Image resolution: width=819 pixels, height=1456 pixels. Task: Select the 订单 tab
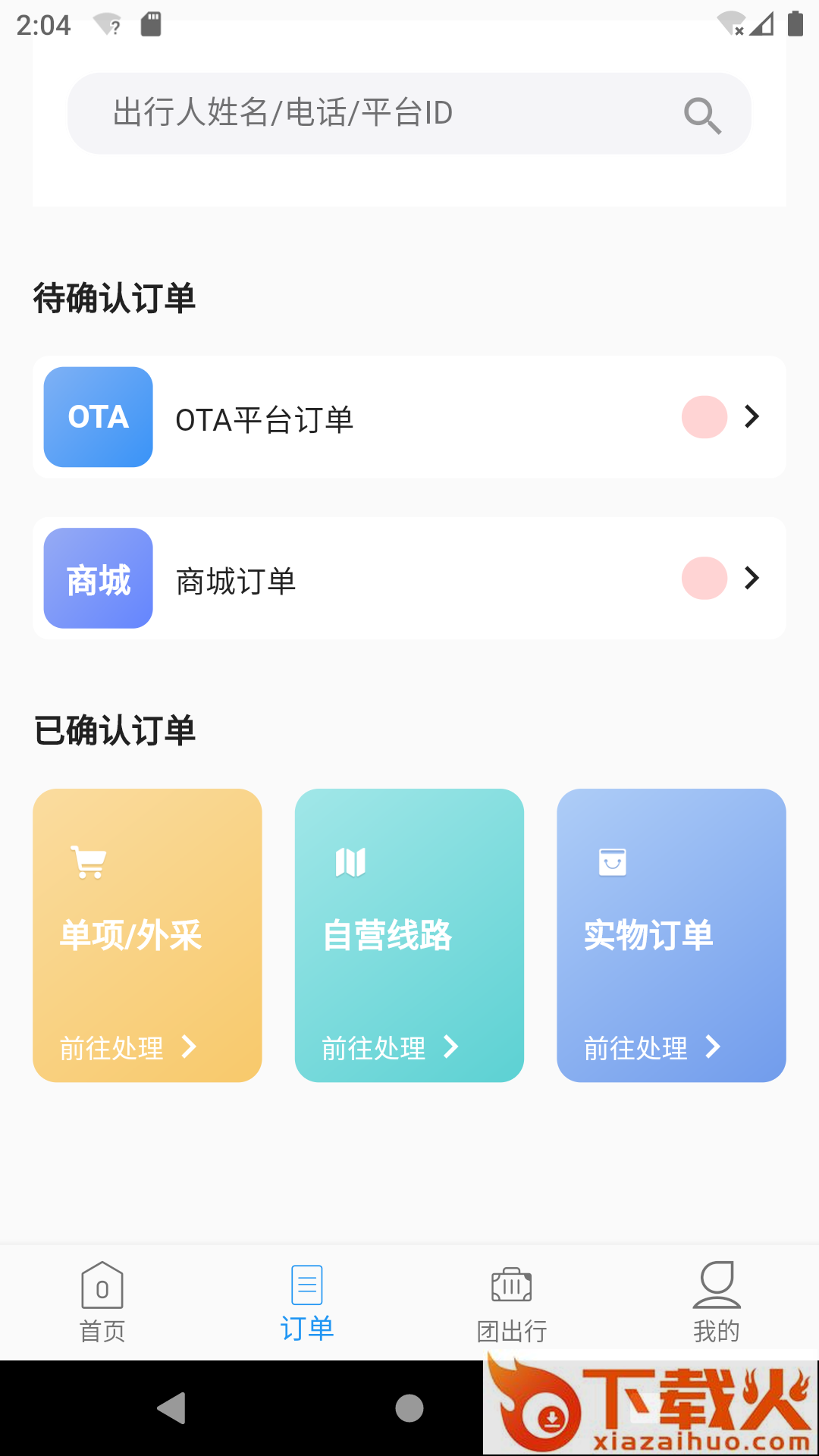click(307, 1301)
